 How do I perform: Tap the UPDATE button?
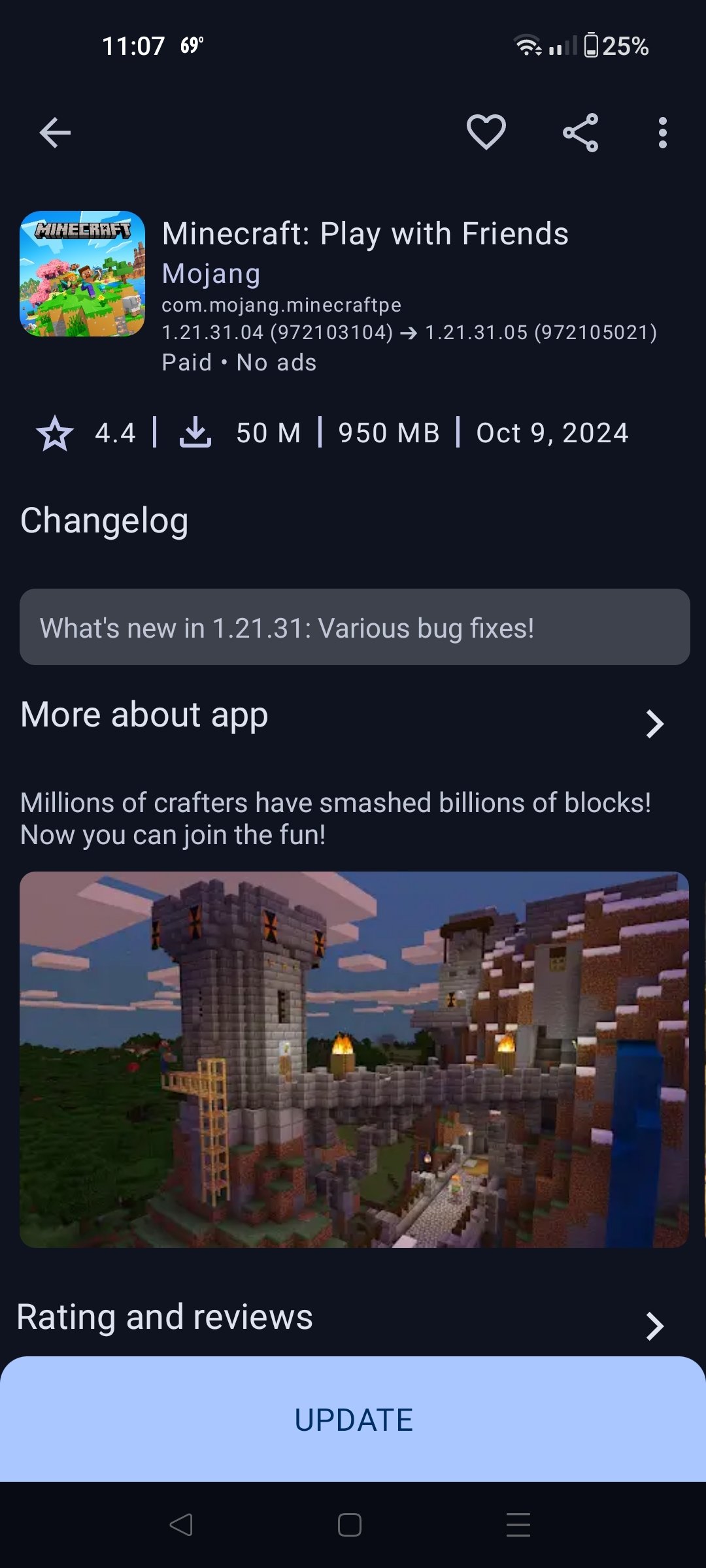point(353,1419)
